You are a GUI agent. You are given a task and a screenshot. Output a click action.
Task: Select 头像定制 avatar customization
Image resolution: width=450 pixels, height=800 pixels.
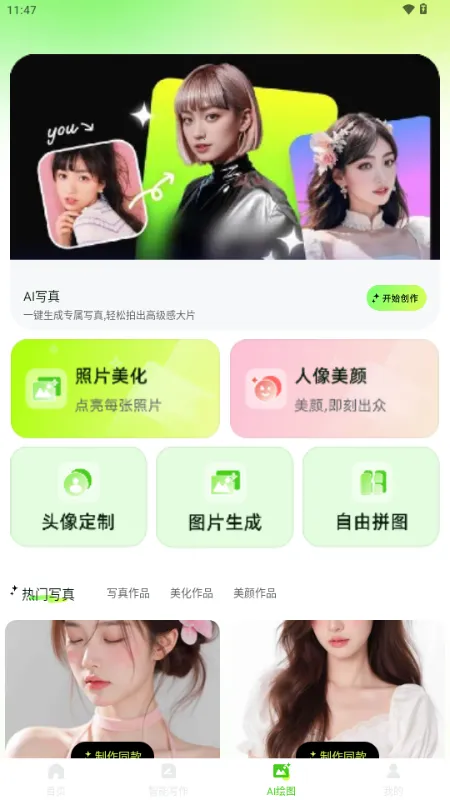79,497
